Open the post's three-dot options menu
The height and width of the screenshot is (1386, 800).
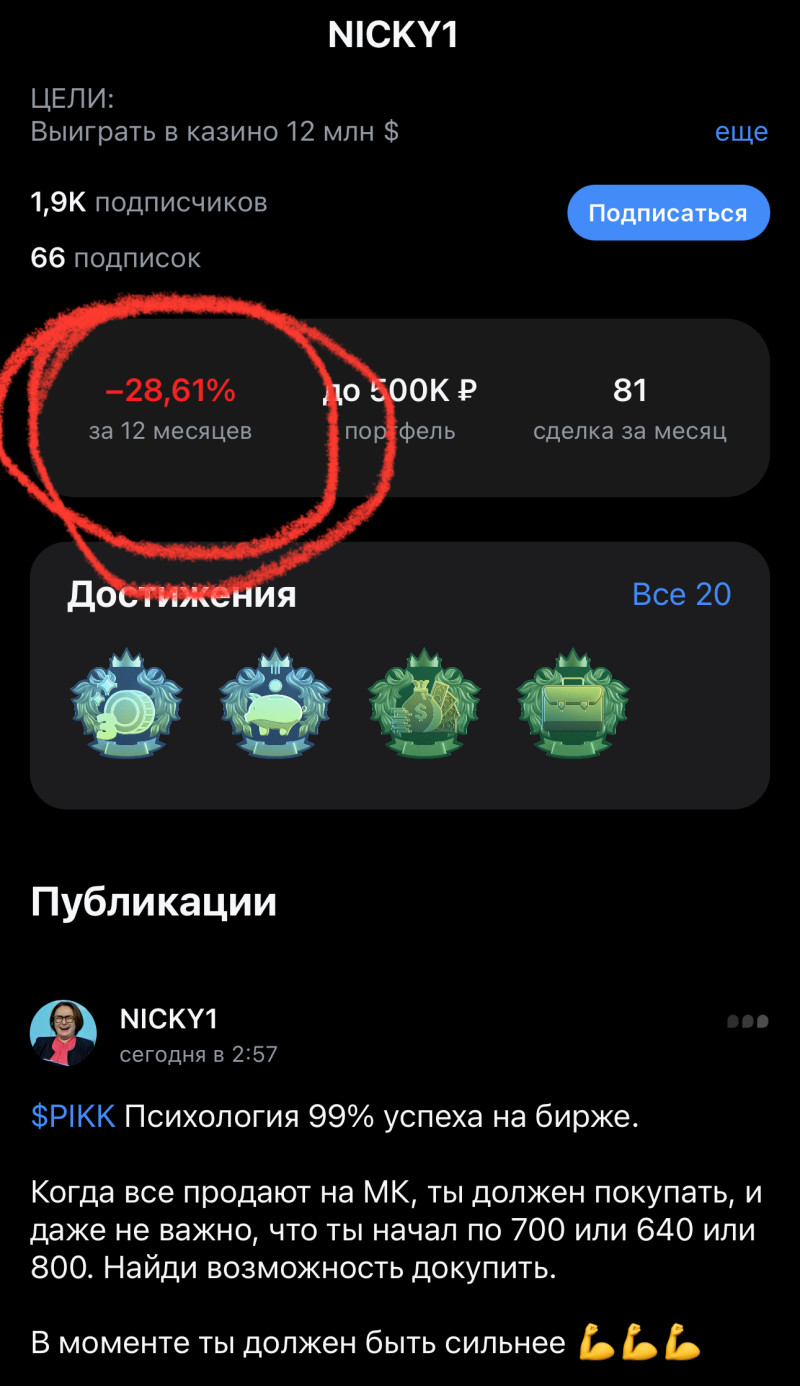(747, 1021)
